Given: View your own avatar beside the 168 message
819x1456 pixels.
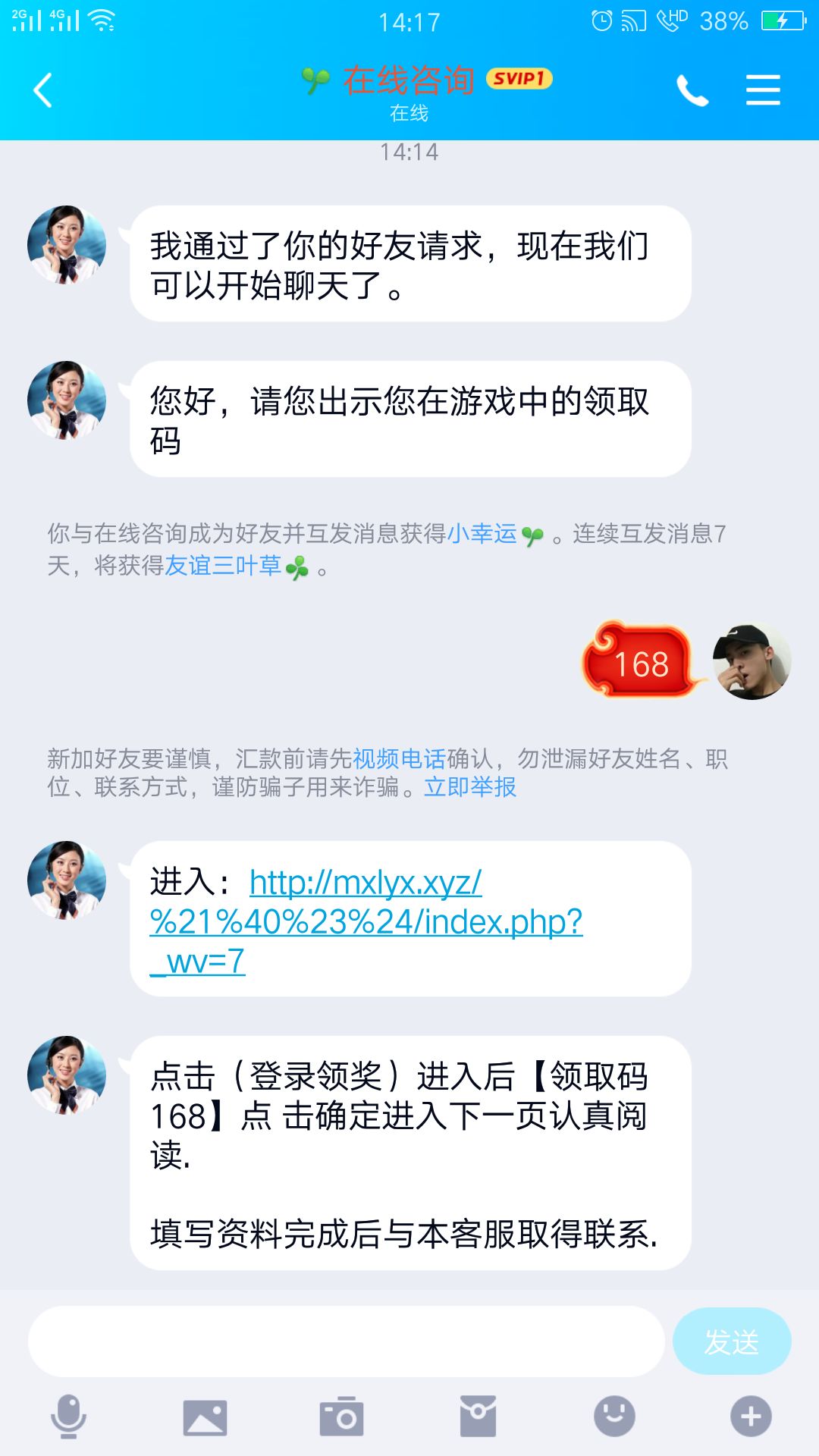Looking at the screenshot, I should tap(752, 661).
